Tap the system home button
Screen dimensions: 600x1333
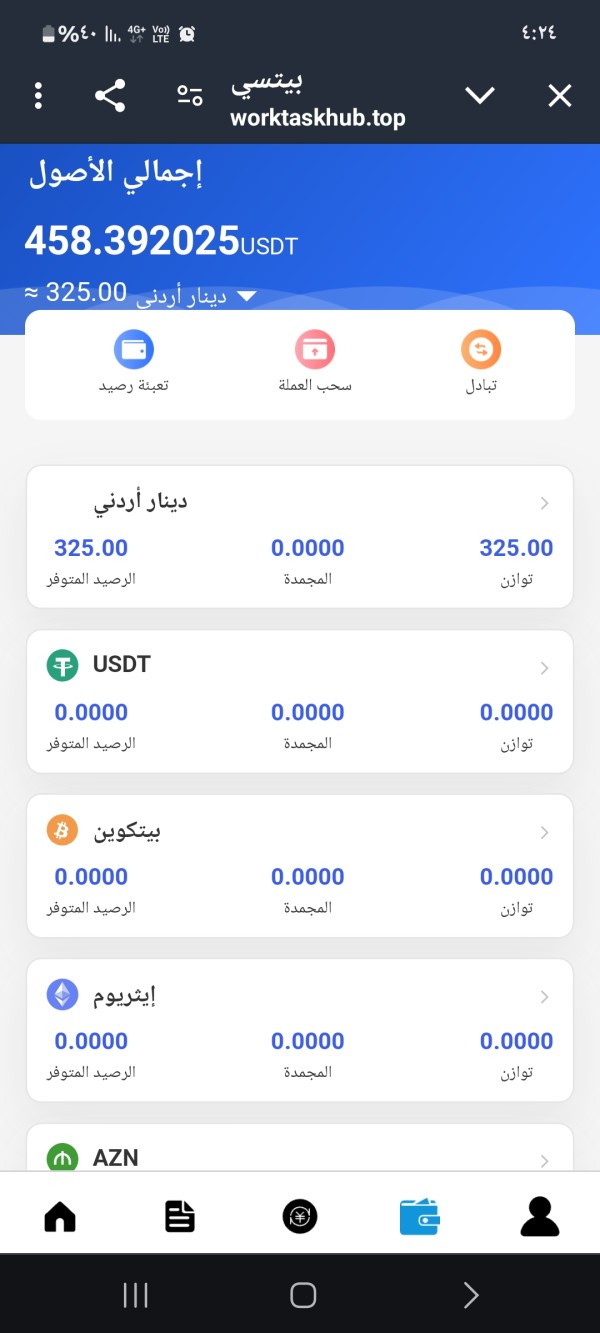click(303, 1296)
